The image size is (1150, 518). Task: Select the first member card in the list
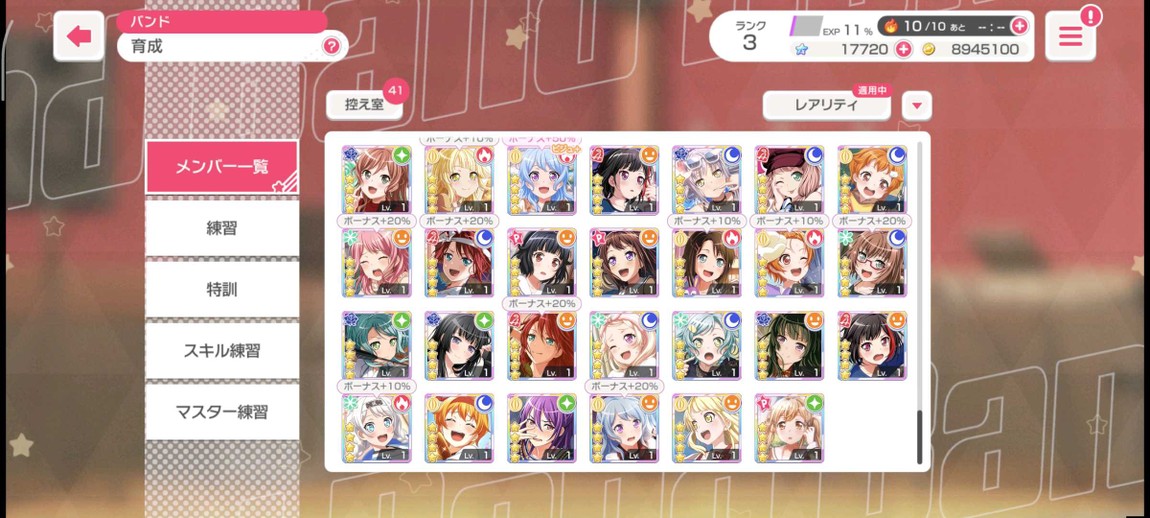pos(376,180)
